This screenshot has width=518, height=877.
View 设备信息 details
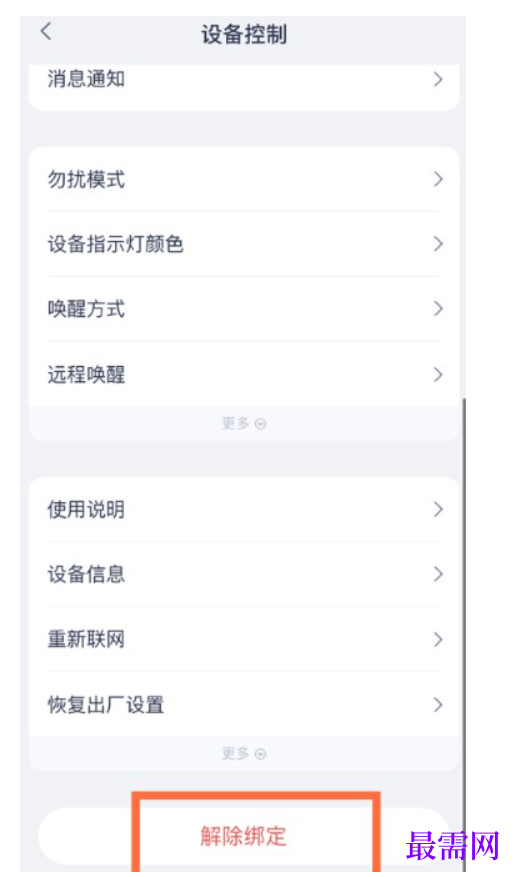[x=244, y=574]
